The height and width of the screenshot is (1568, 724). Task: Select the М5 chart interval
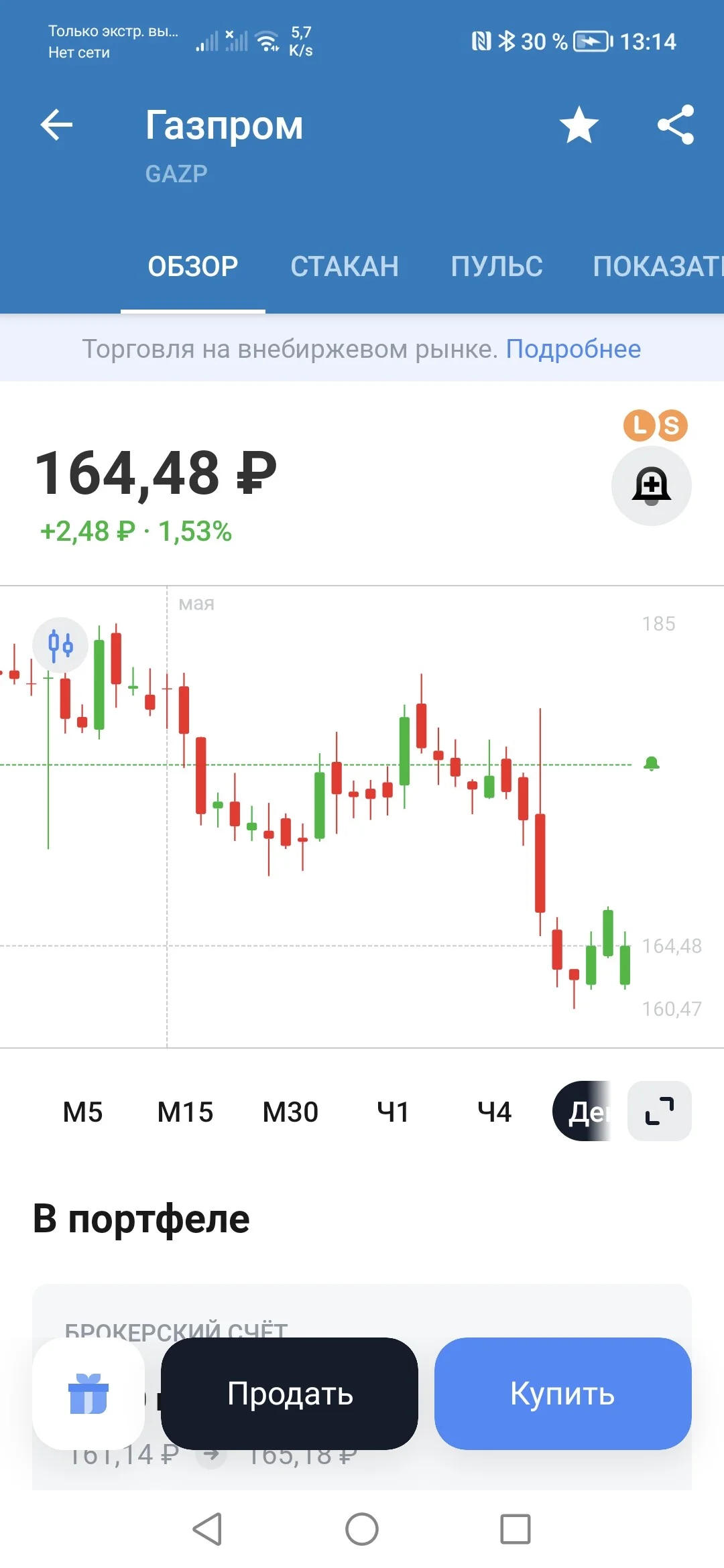click(82, 1112)
